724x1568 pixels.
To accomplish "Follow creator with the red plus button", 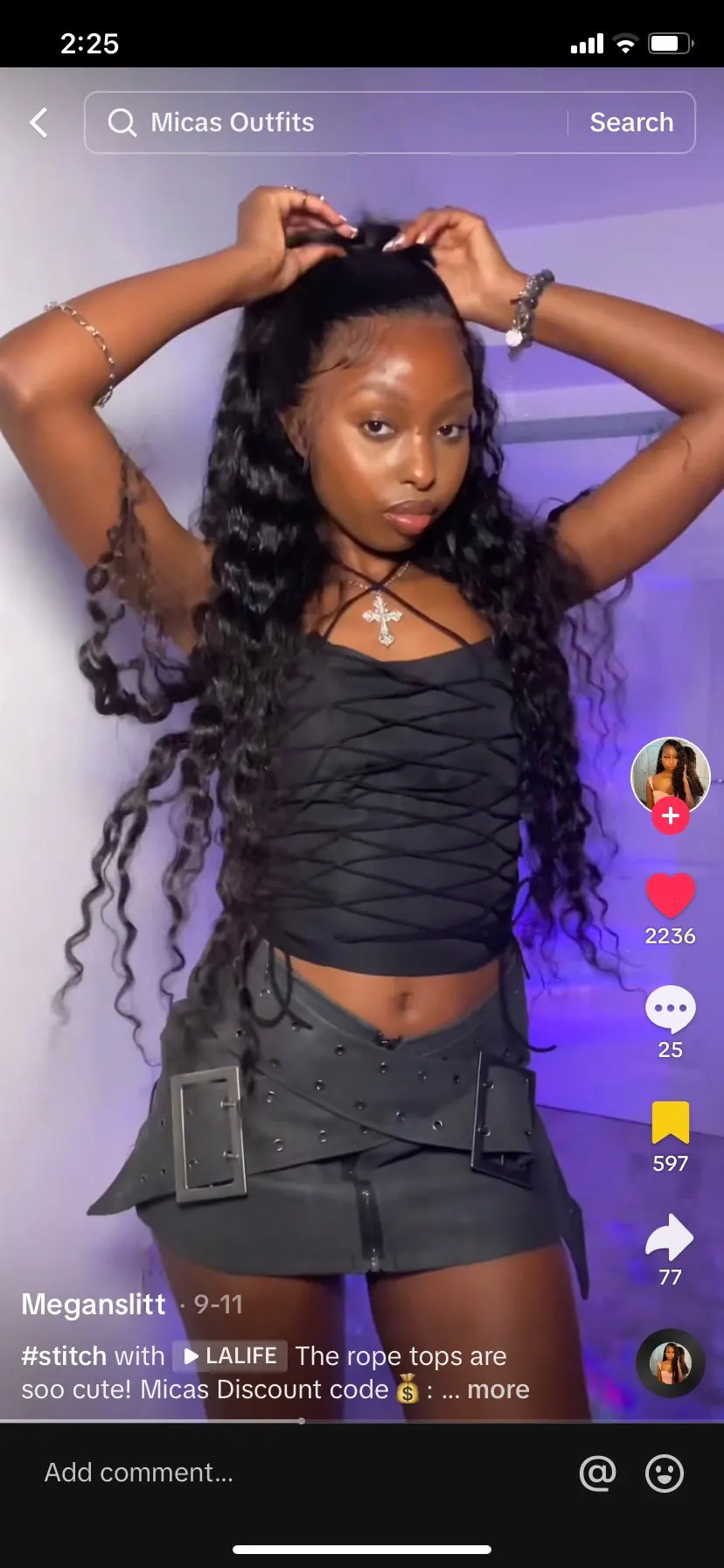I will [x=671, y=816].
